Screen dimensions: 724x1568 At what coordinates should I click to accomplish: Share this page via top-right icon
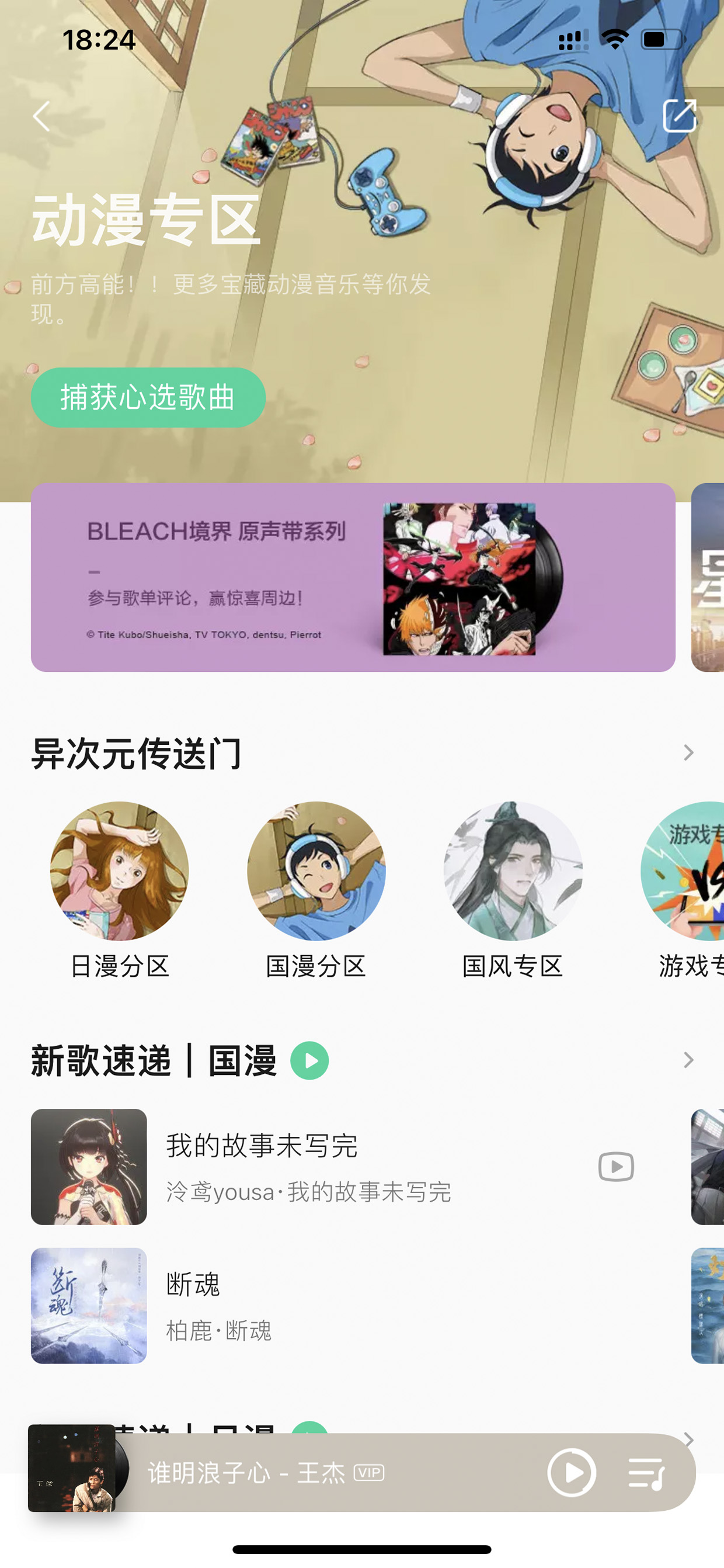679,116
